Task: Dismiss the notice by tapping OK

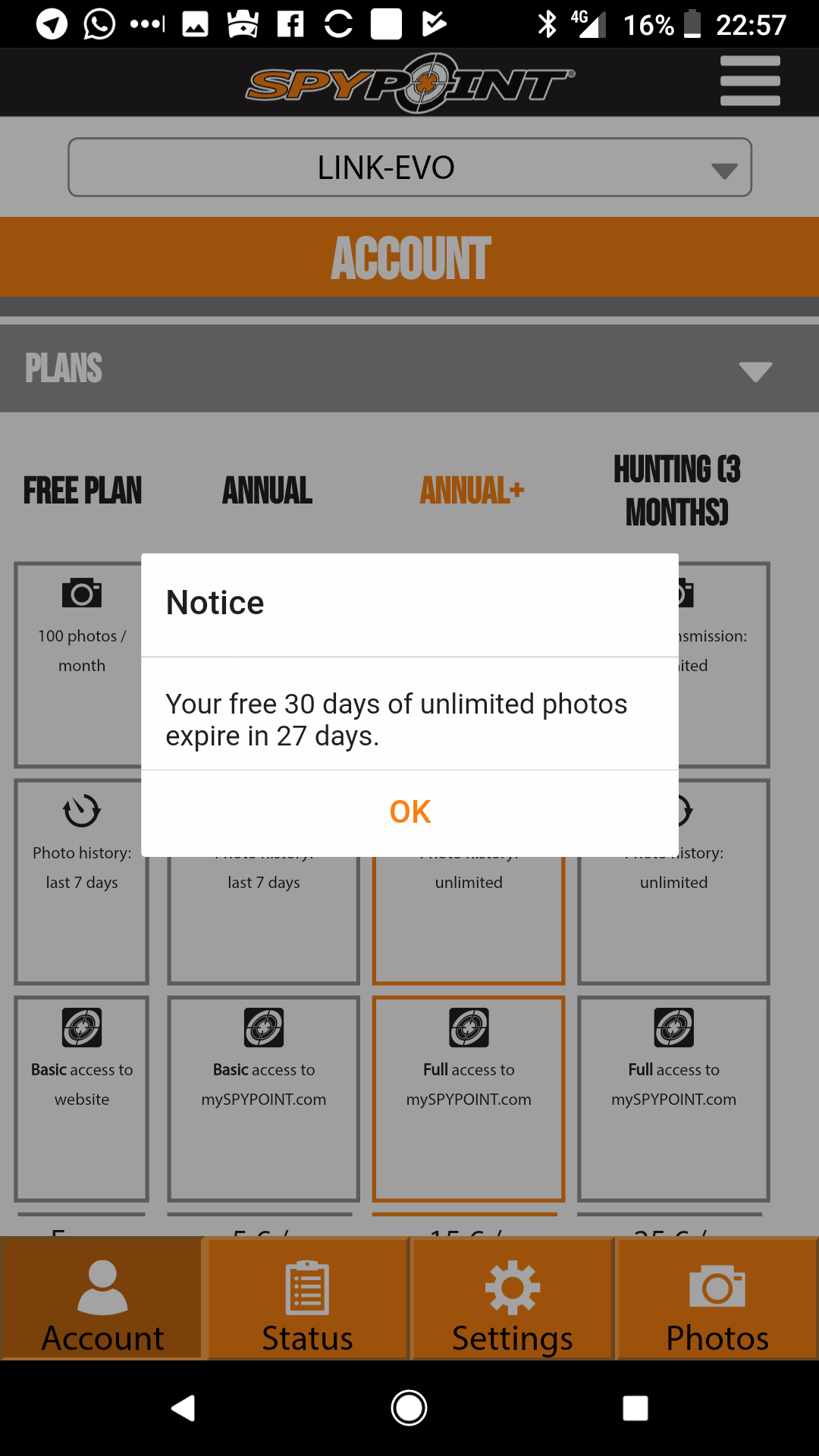Action: coord(409,811)
